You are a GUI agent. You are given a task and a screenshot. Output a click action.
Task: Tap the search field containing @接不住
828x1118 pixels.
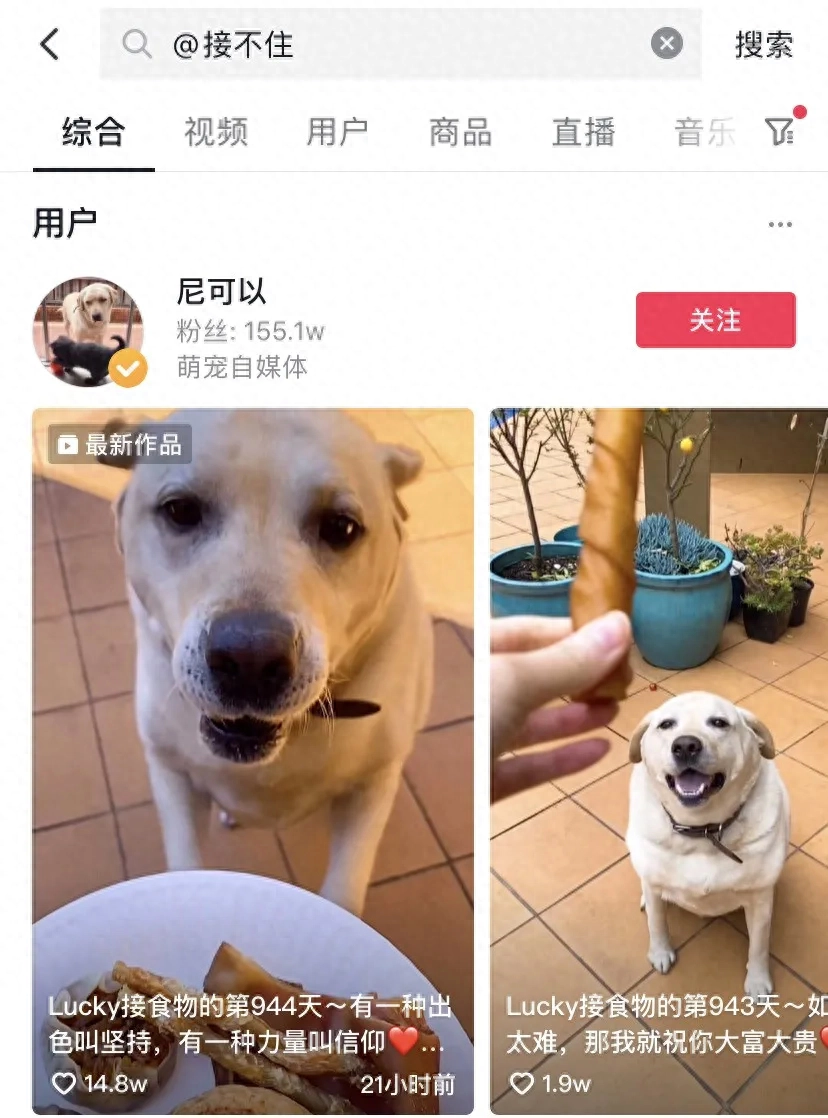pyautogui.click(x=390, y=44)
